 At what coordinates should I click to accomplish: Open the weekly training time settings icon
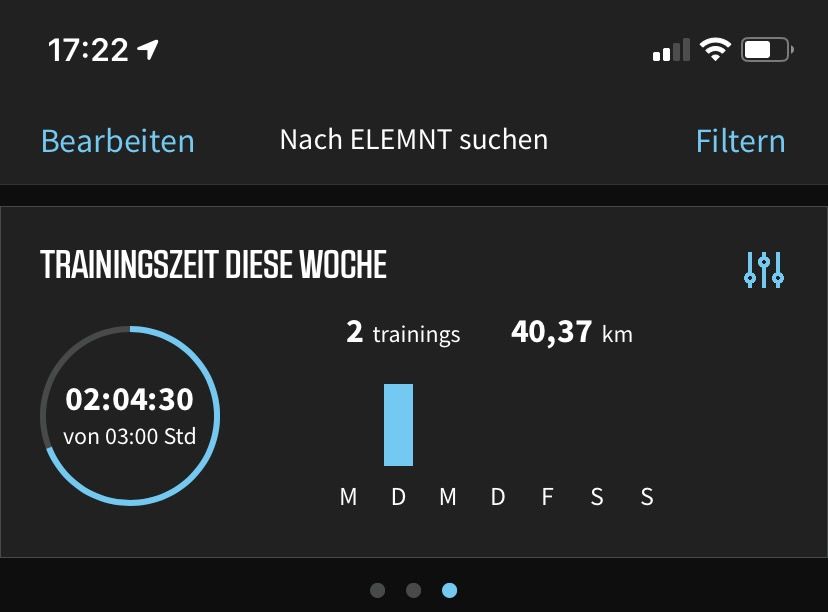tap(764, 269)
